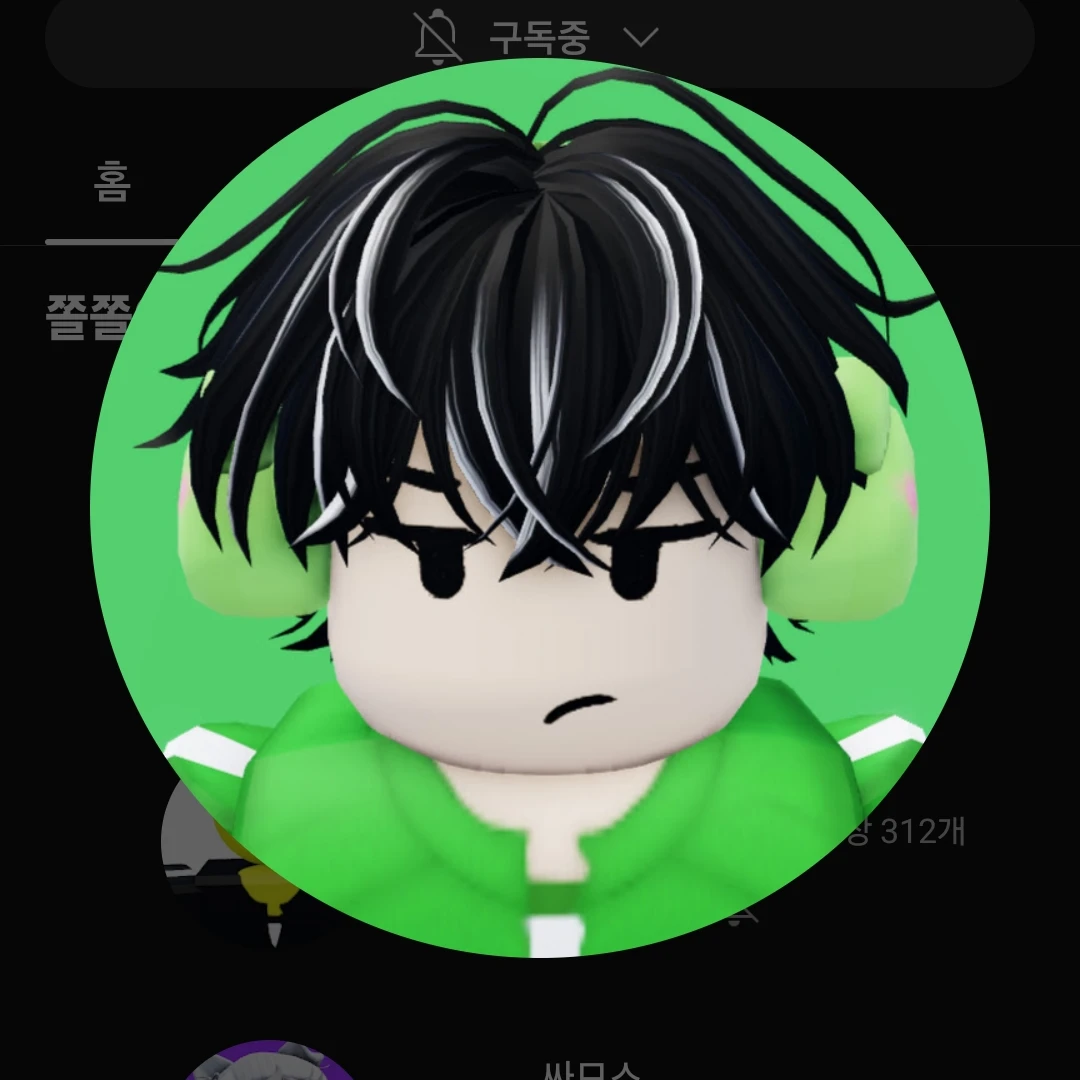Switch to the 홈 tab
The width and height of the screenshot is (1080, 1080).
(x=111, y=183)
